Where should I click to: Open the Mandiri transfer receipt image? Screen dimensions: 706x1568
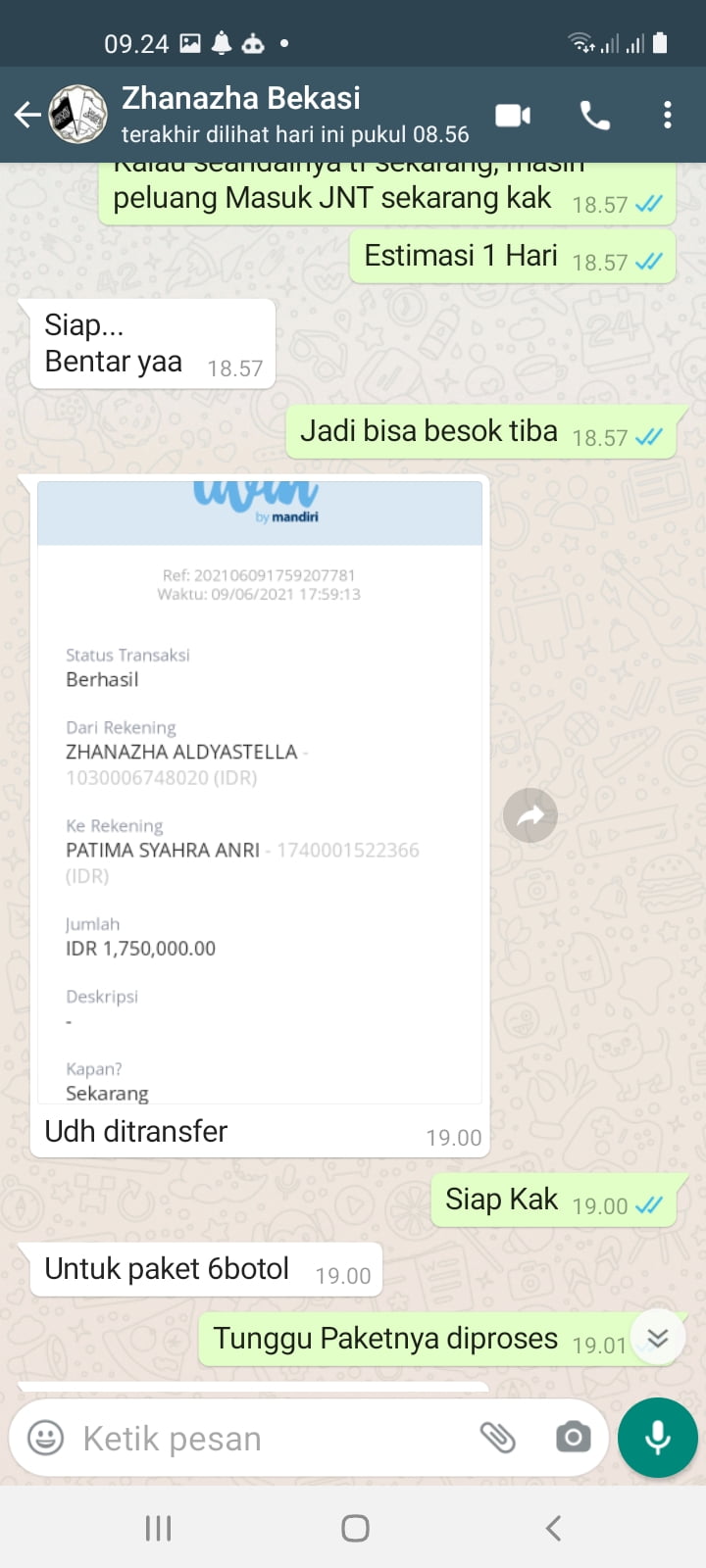260,794
